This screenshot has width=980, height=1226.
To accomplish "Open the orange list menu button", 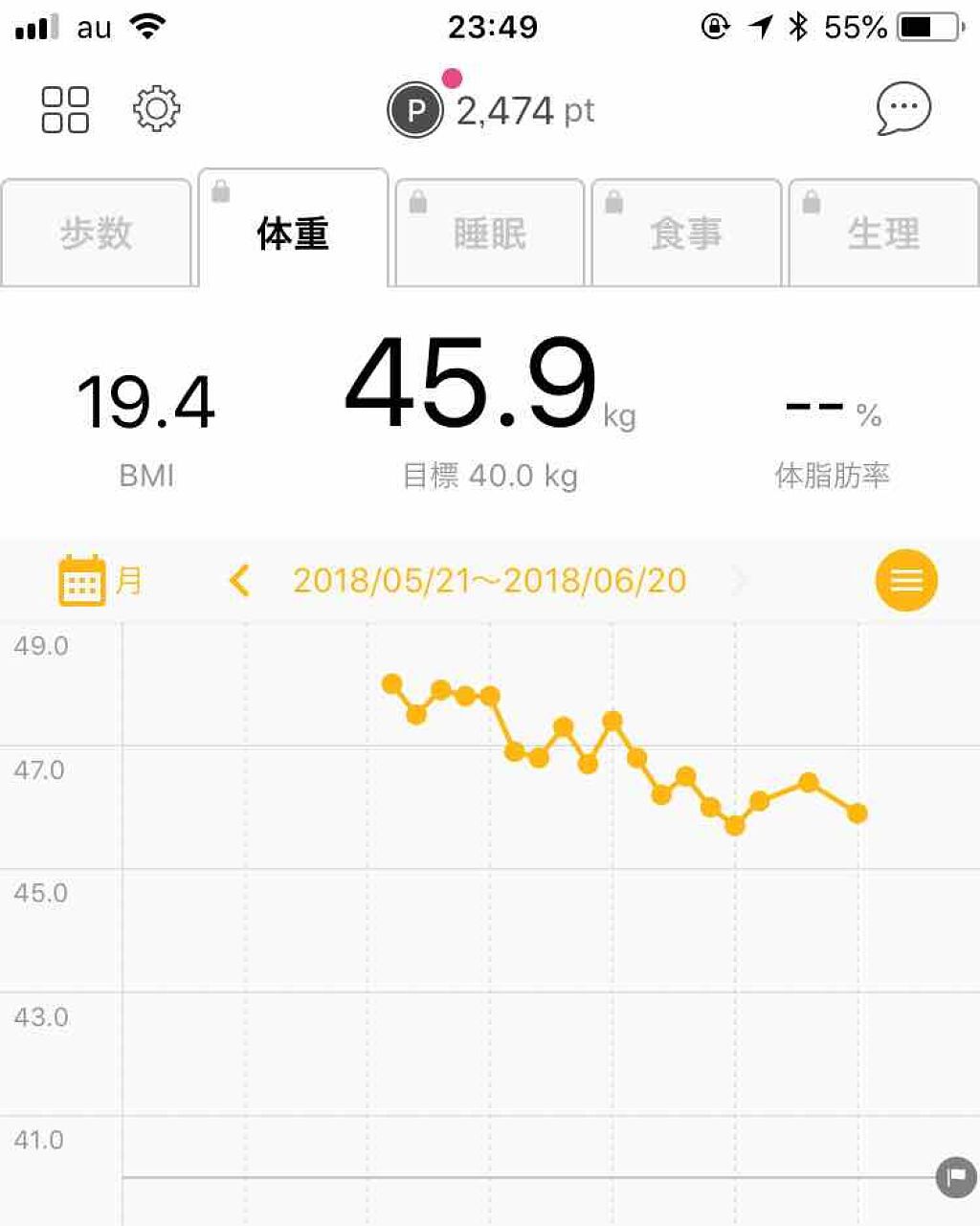I will 905,580.
